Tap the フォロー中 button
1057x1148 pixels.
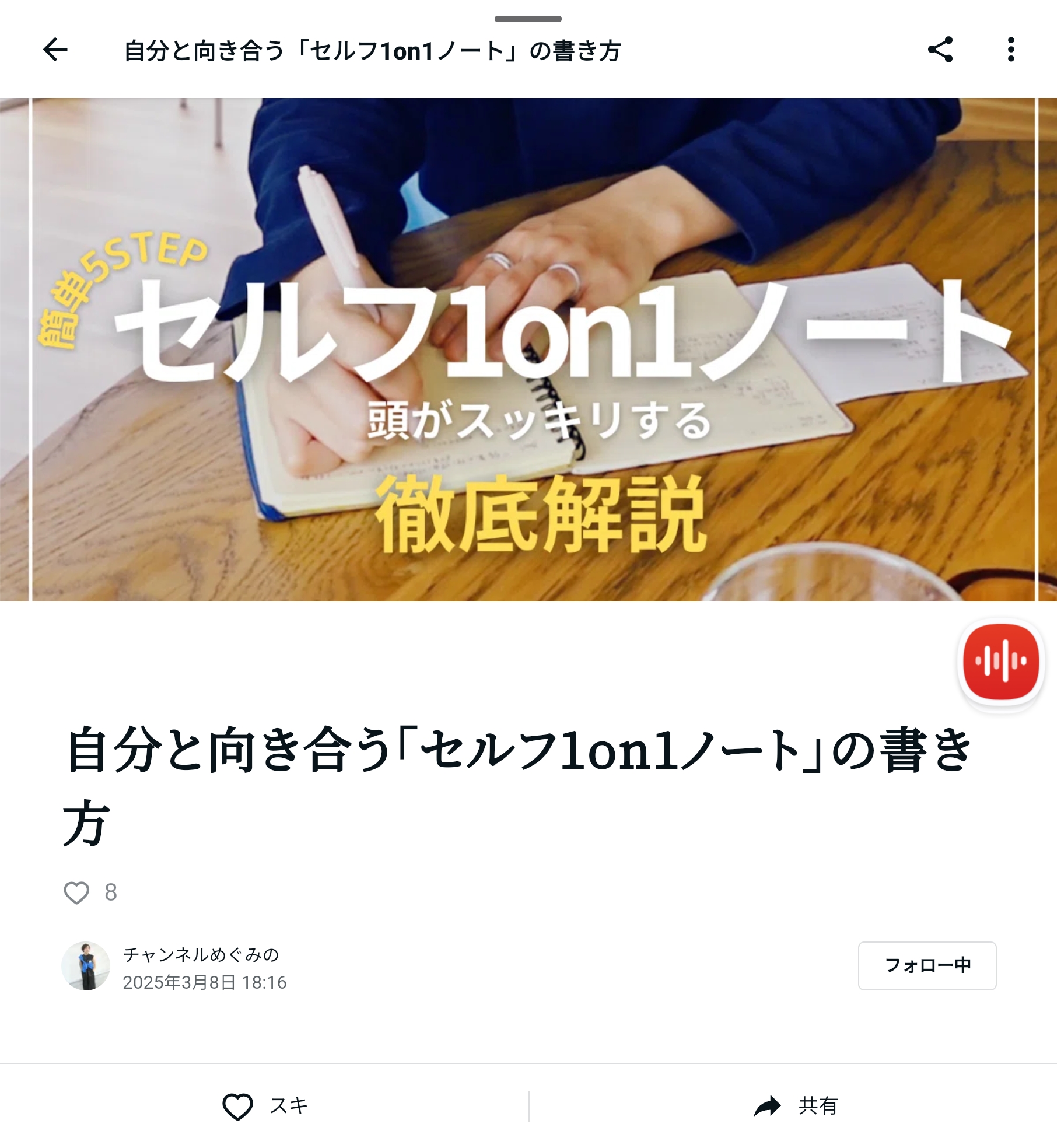pyautogui.click(x=927, y=965)
